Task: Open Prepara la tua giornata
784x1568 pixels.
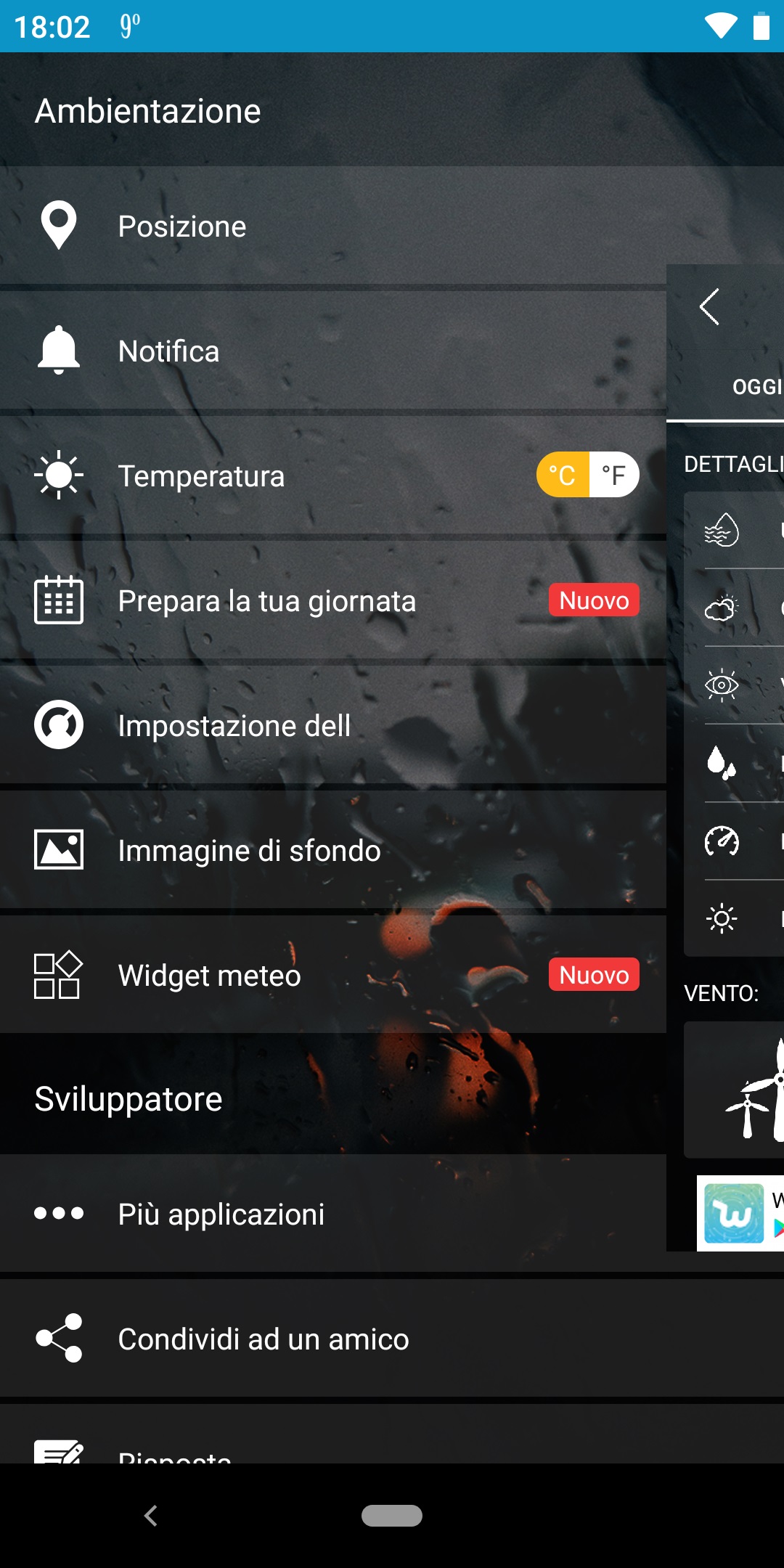Action: click(x=333, y=600)
